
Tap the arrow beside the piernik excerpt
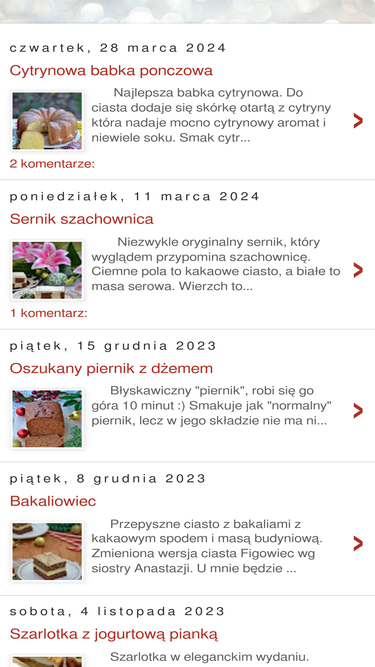click(358, 411)
